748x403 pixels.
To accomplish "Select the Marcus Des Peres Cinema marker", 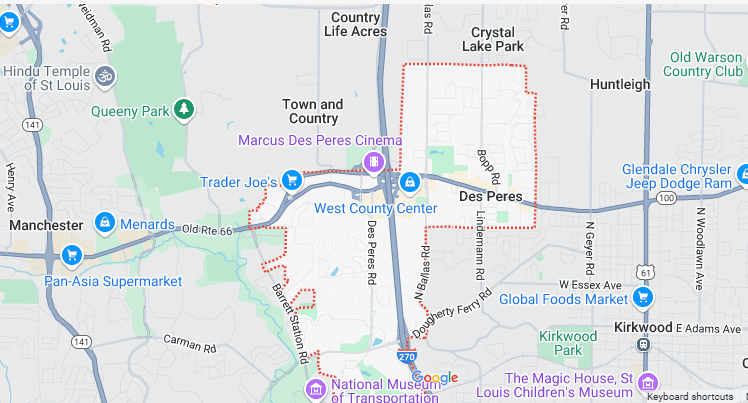I will (x=373, y=160).
